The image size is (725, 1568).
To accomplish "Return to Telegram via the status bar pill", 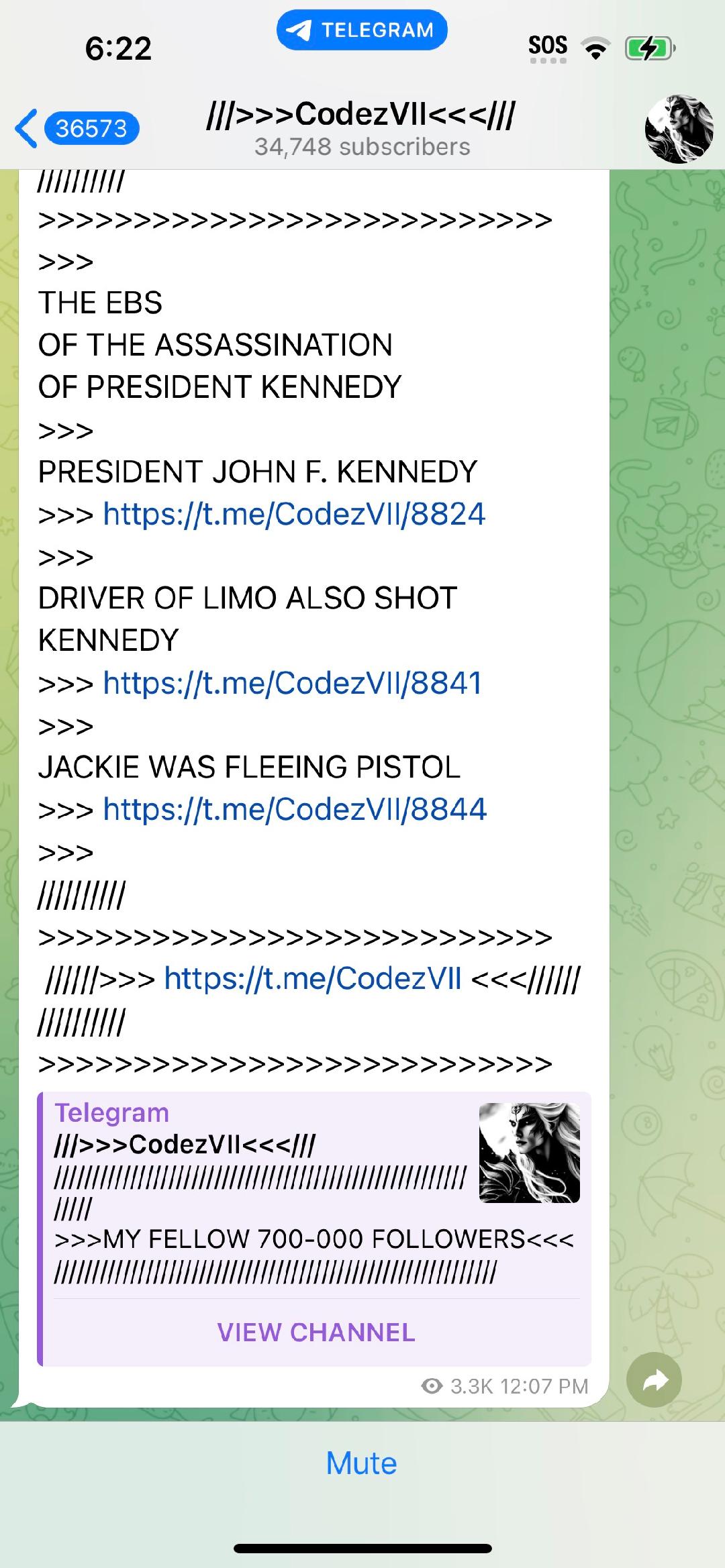I will pos(362,30).
